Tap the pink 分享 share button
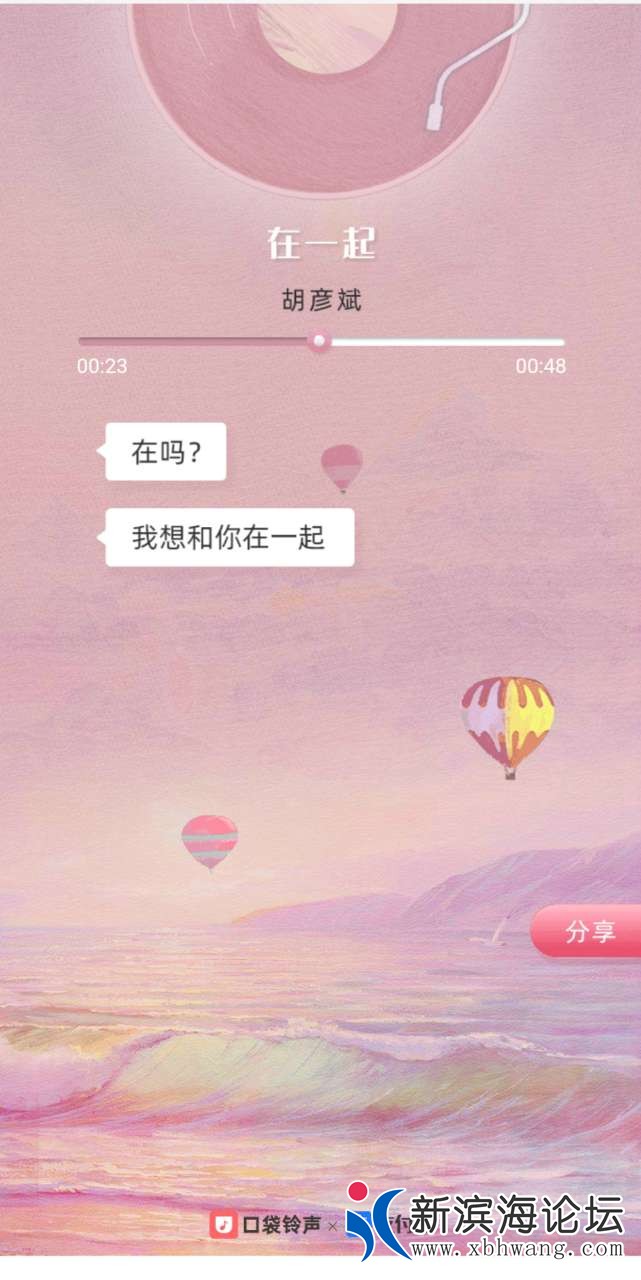 (x=588, y=932)
